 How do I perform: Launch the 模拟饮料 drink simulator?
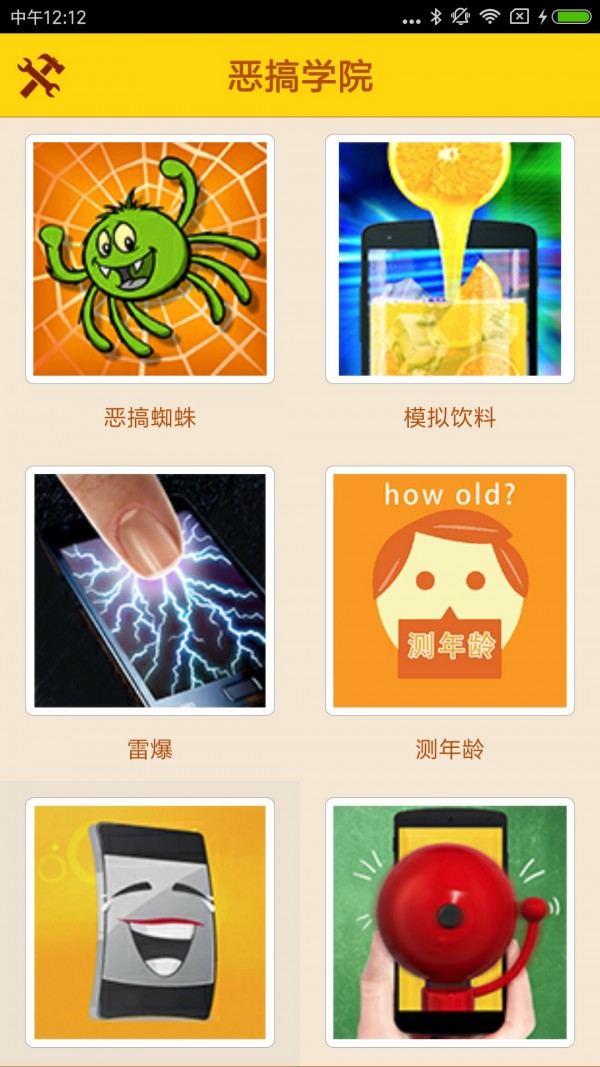click(x=450, y=259)
